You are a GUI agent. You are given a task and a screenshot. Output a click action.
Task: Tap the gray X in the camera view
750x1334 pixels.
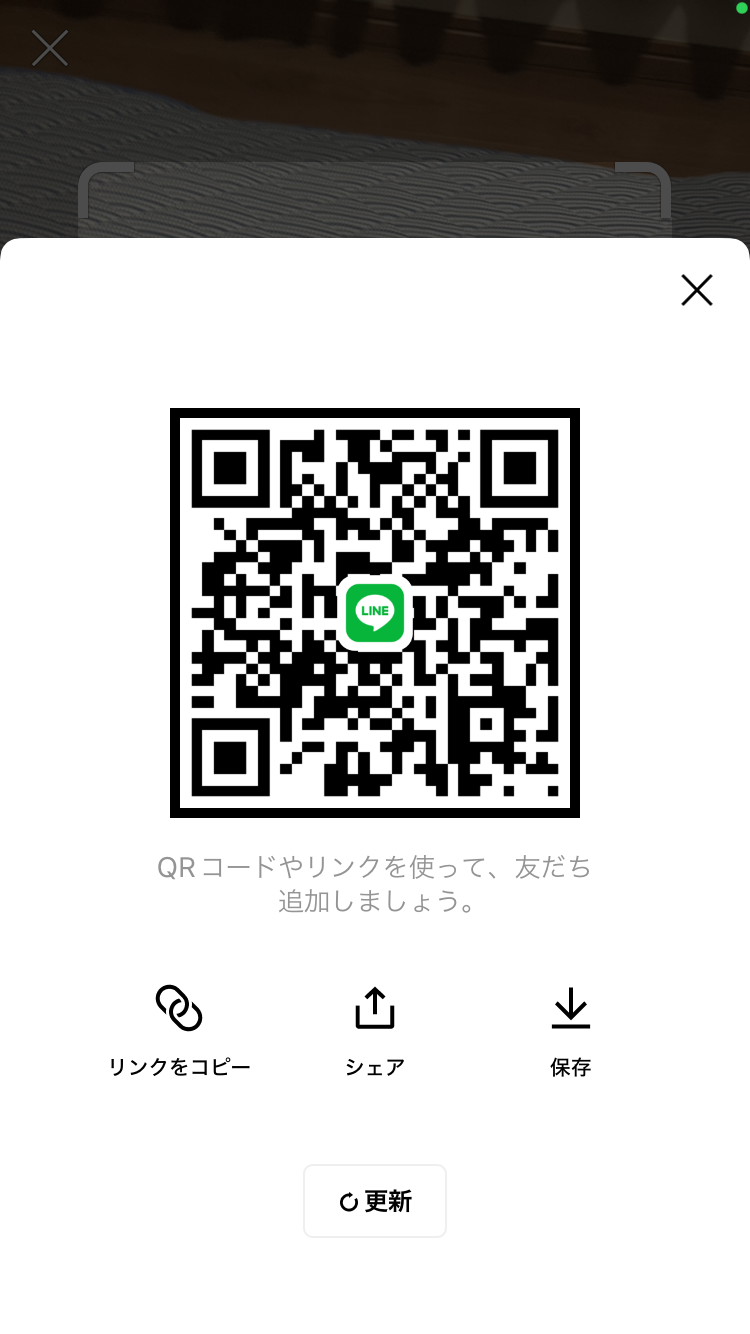pyautogui.click(x=49, y=47)
